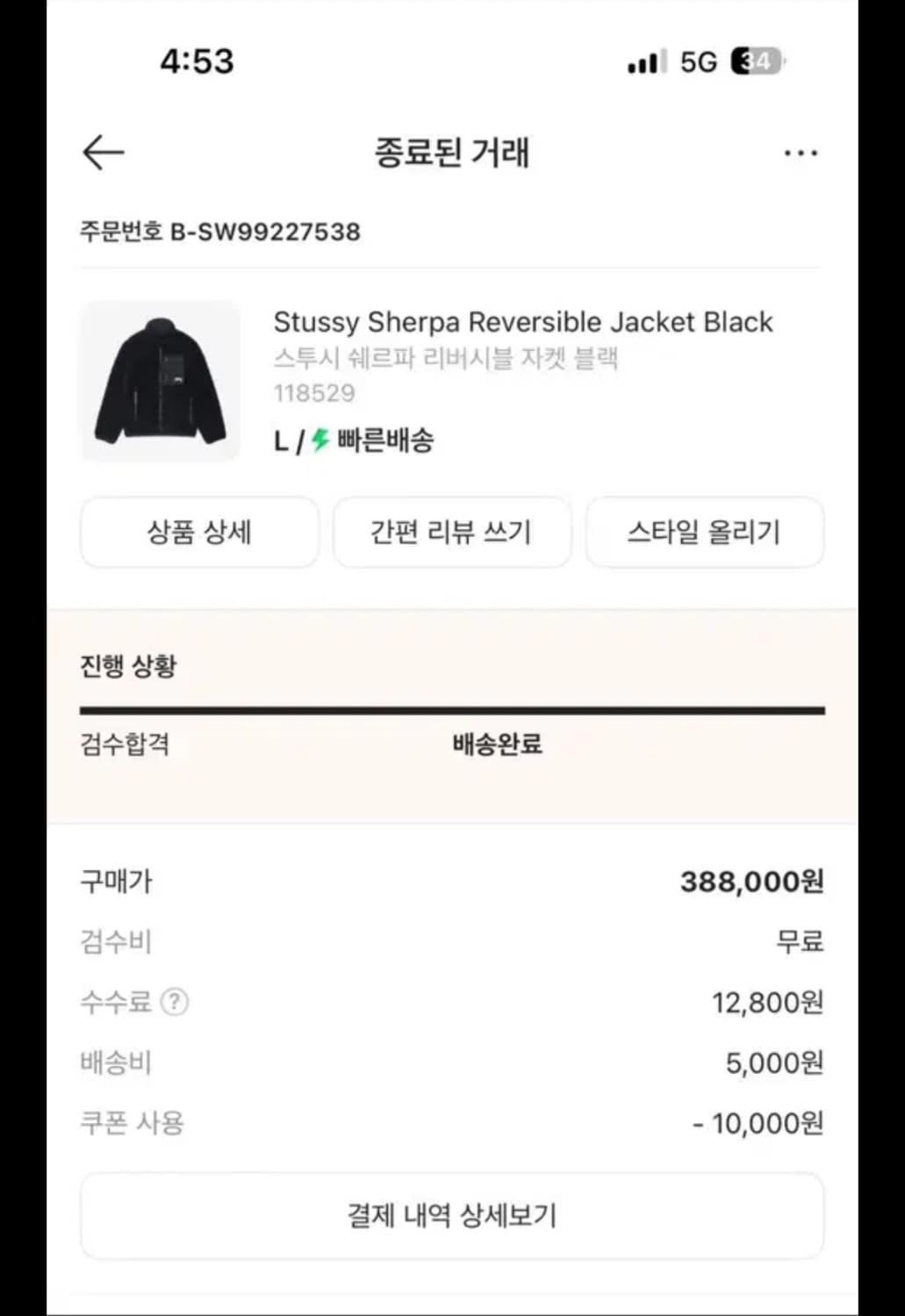Tap the 5G network indicator
Viewport: 905px width, 1316px height.
[696, 61]
